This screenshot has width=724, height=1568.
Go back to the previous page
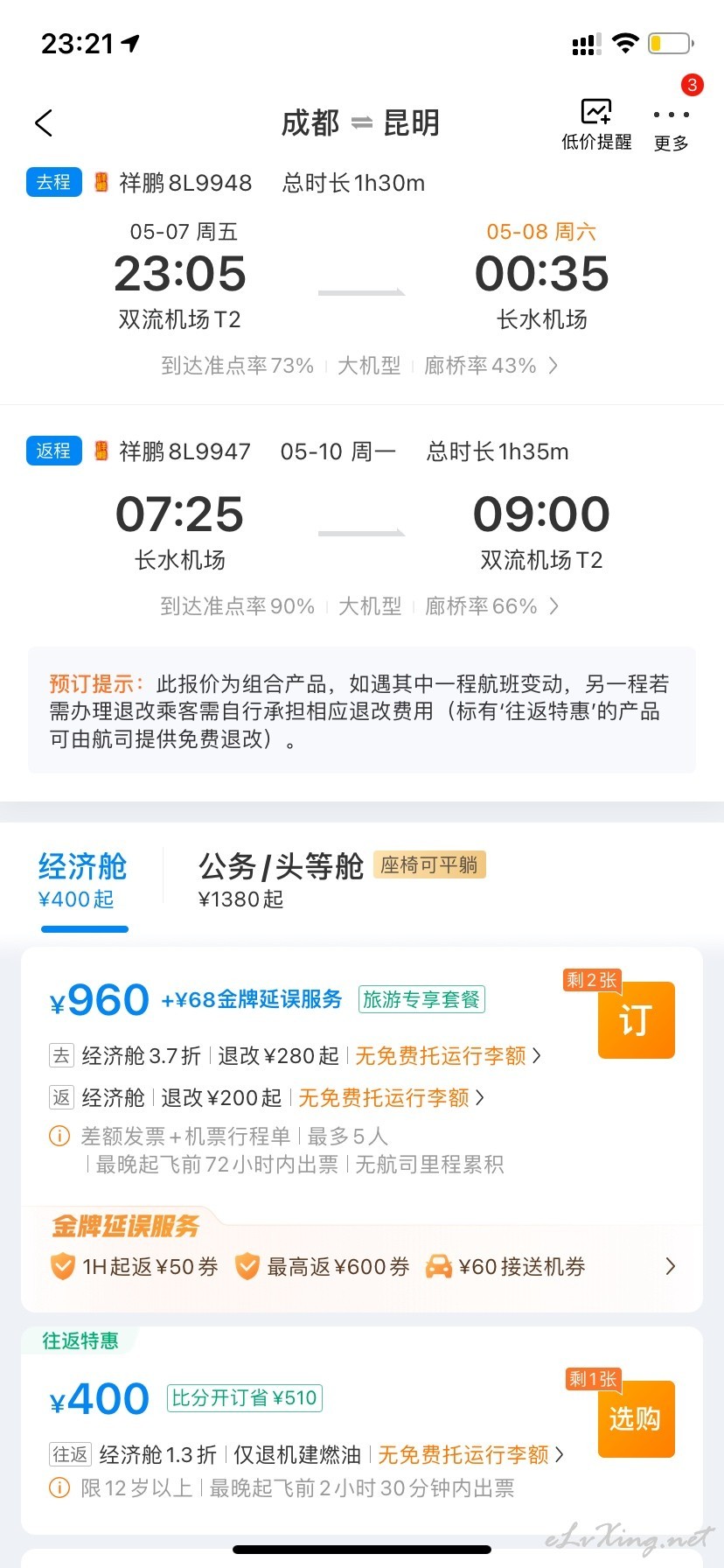tap(44, 123)
